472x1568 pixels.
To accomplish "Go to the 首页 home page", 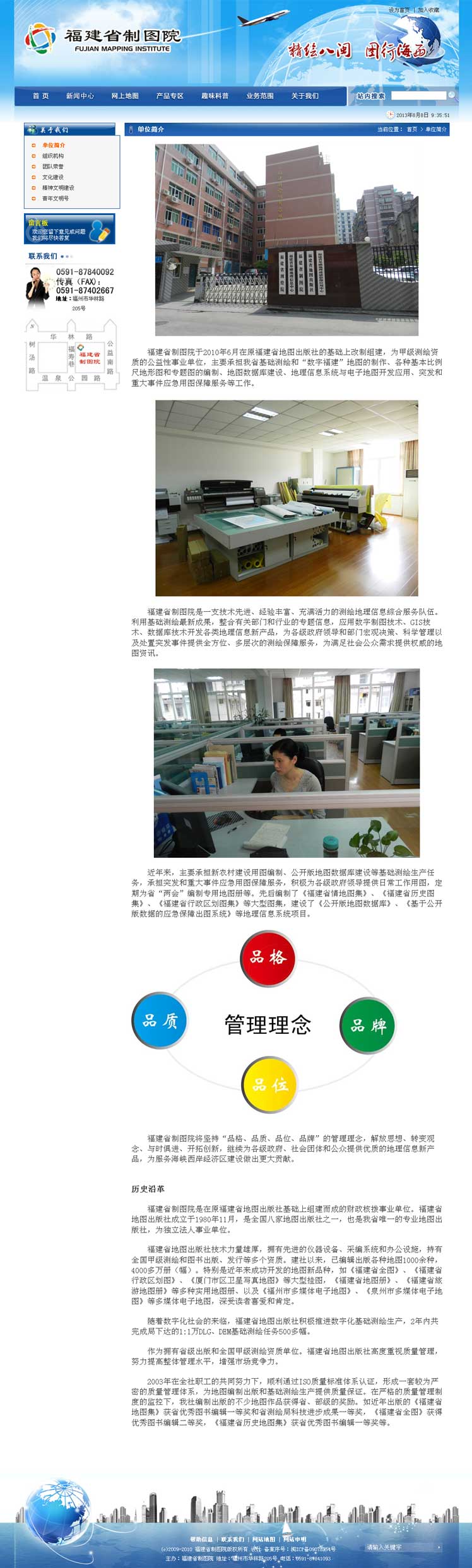I will pyautogui.click(x=41, y=96).
